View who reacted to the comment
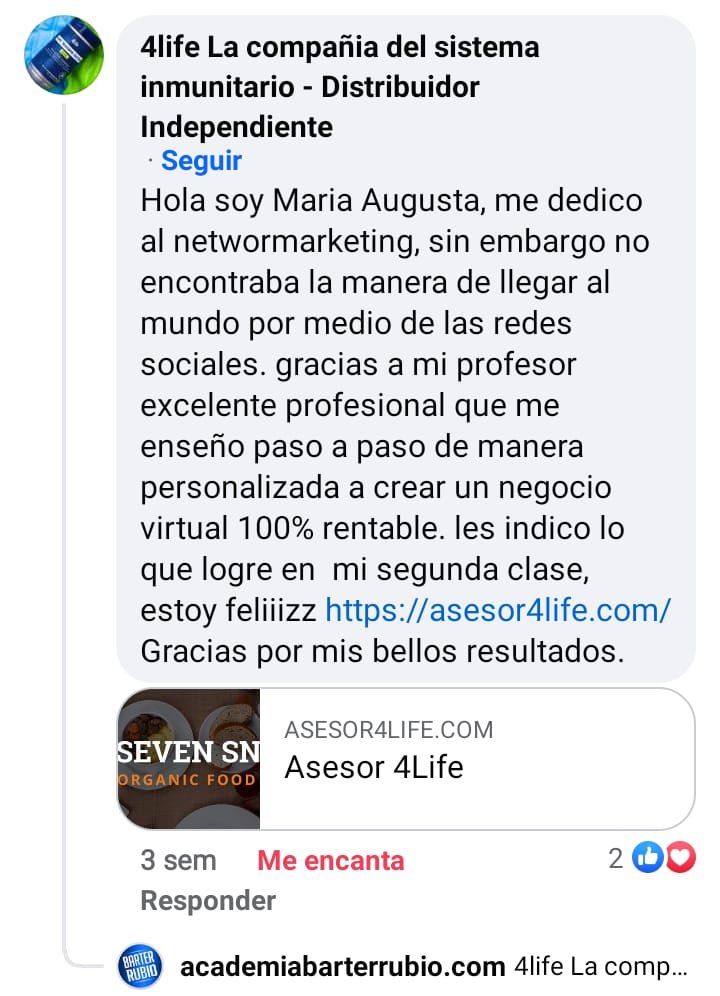Viewport: 720px width, 996px height. (652, 857)
